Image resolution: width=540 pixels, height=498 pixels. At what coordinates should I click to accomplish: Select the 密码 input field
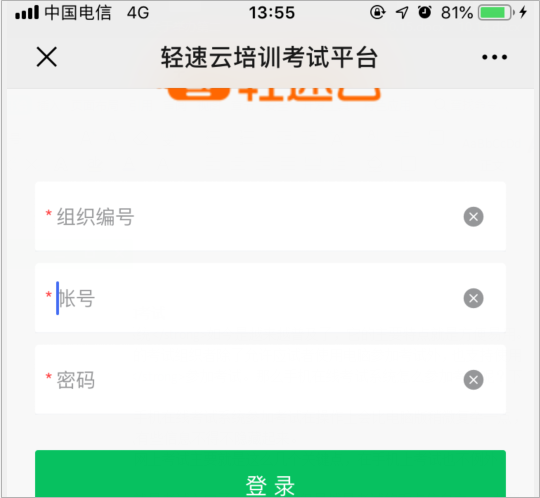[270, 380]
